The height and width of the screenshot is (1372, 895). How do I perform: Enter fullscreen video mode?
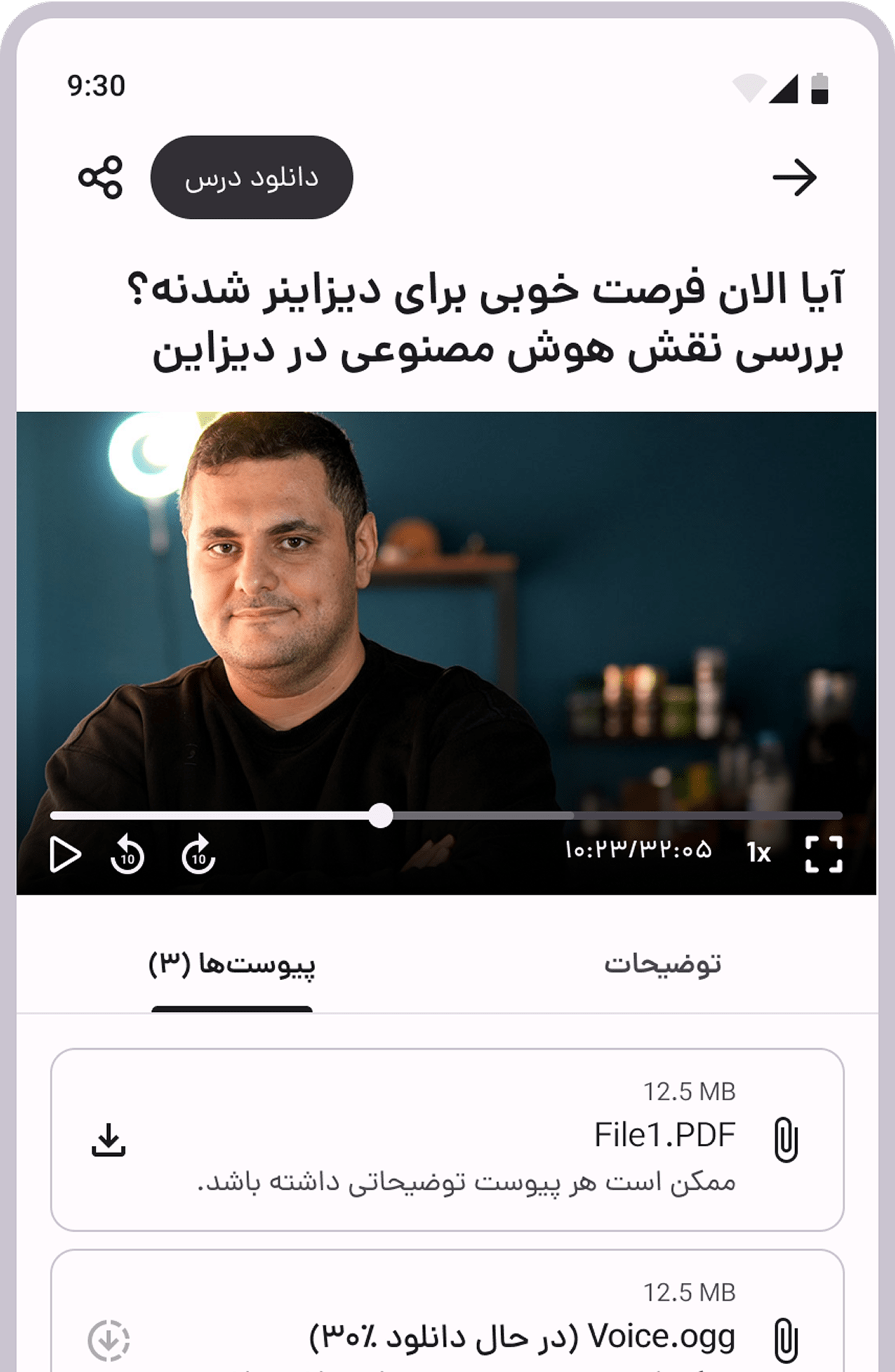pos(824,854)
